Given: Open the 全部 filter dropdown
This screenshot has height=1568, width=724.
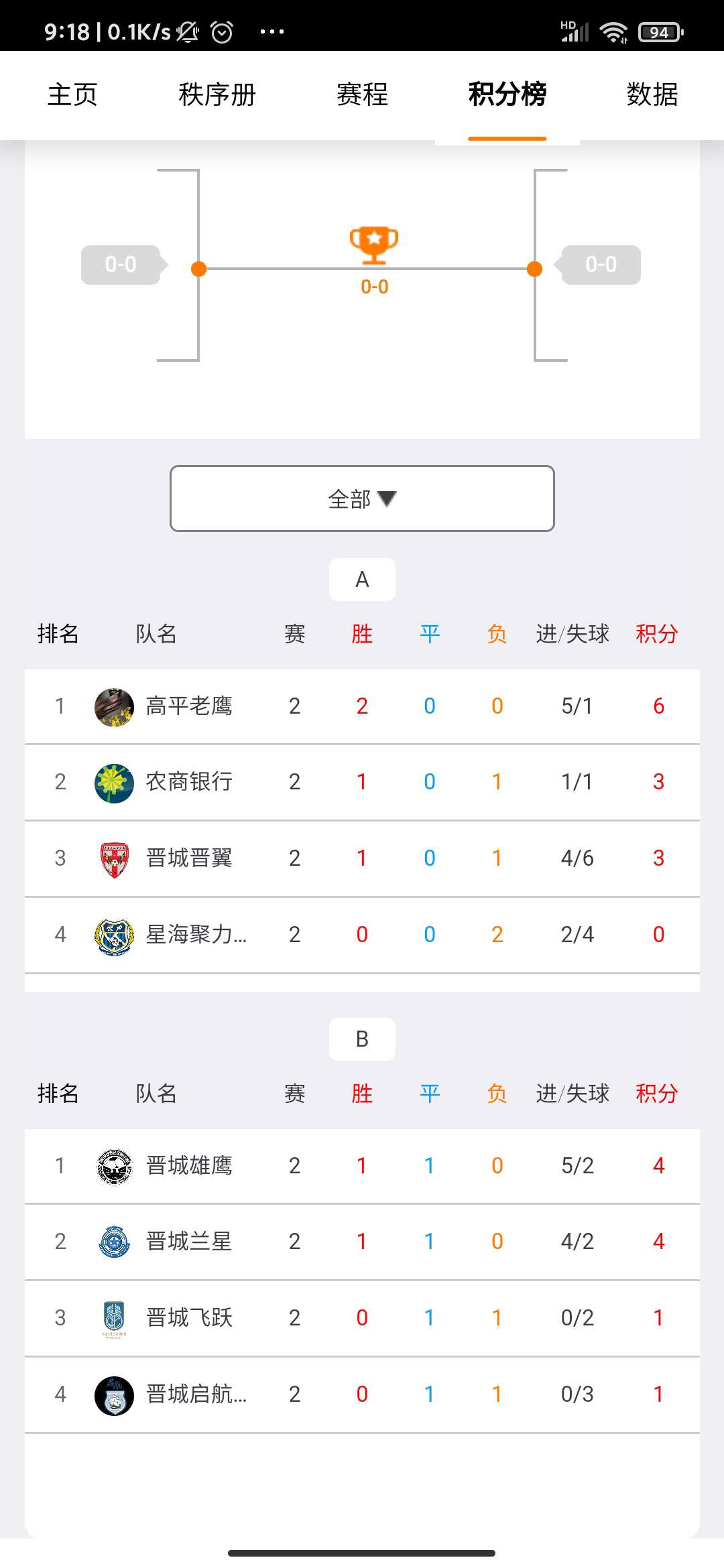Looking at the screenshot, I should [362, 499].
